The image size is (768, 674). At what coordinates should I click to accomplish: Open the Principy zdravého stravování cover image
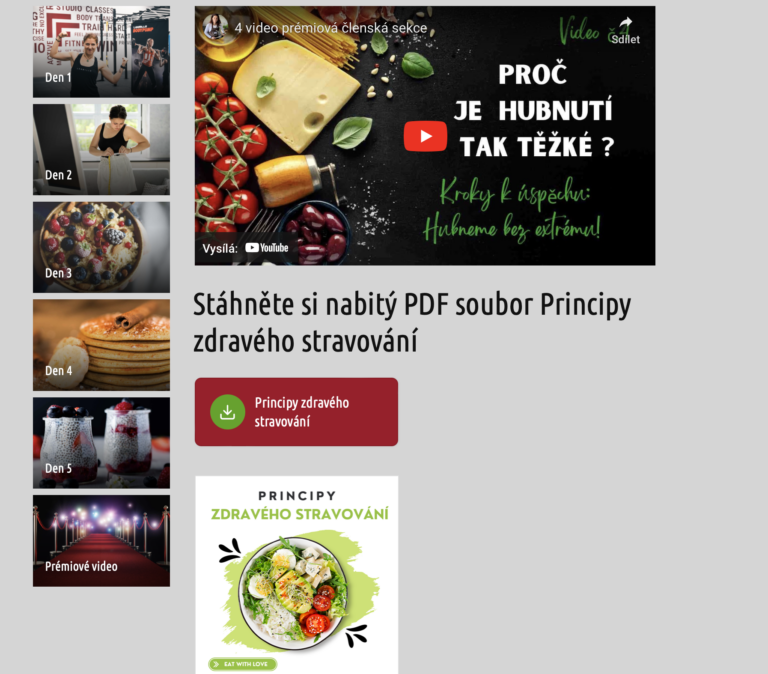click(x=296, y=574)
